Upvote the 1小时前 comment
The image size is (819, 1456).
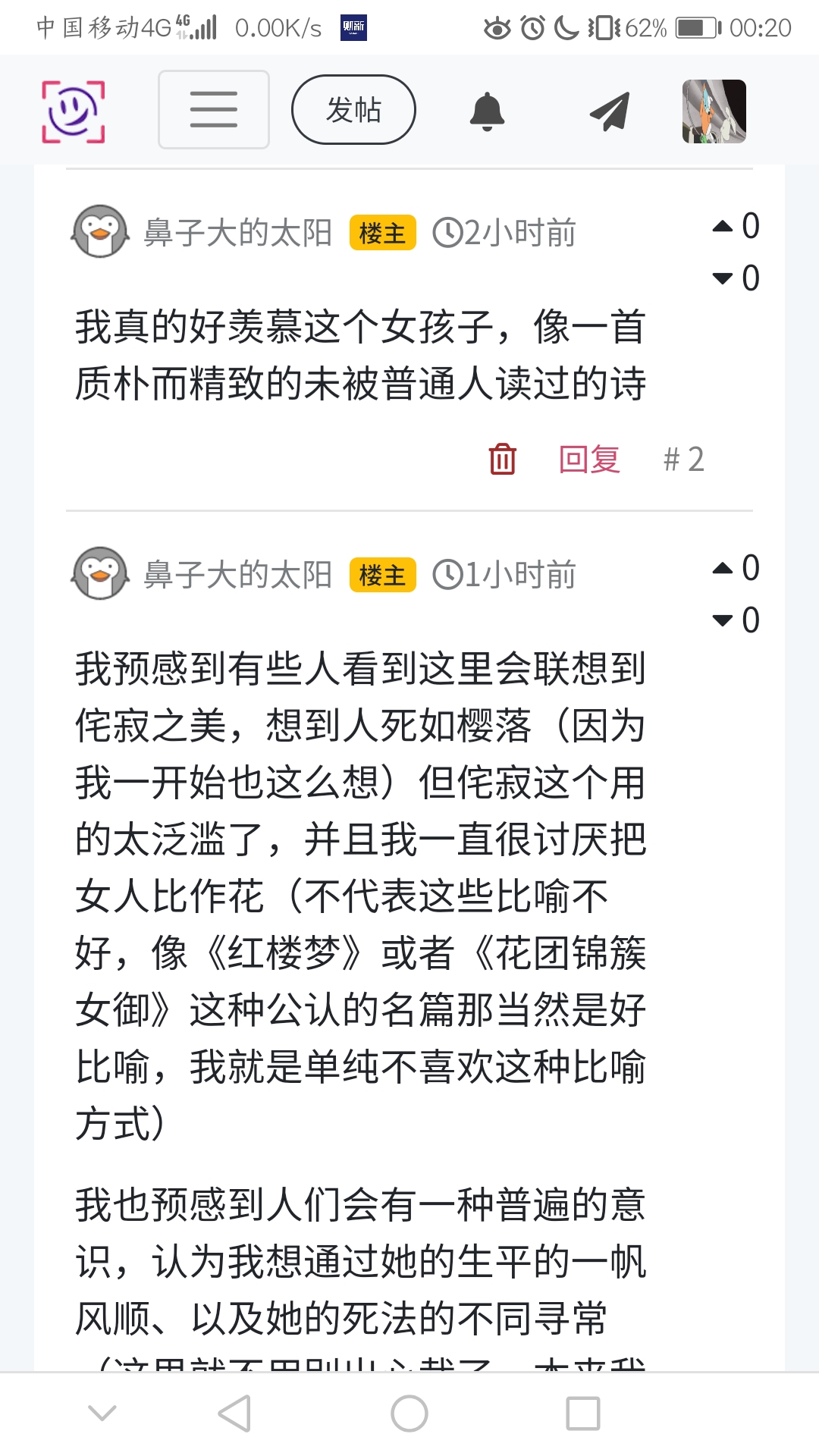(723, 568)
